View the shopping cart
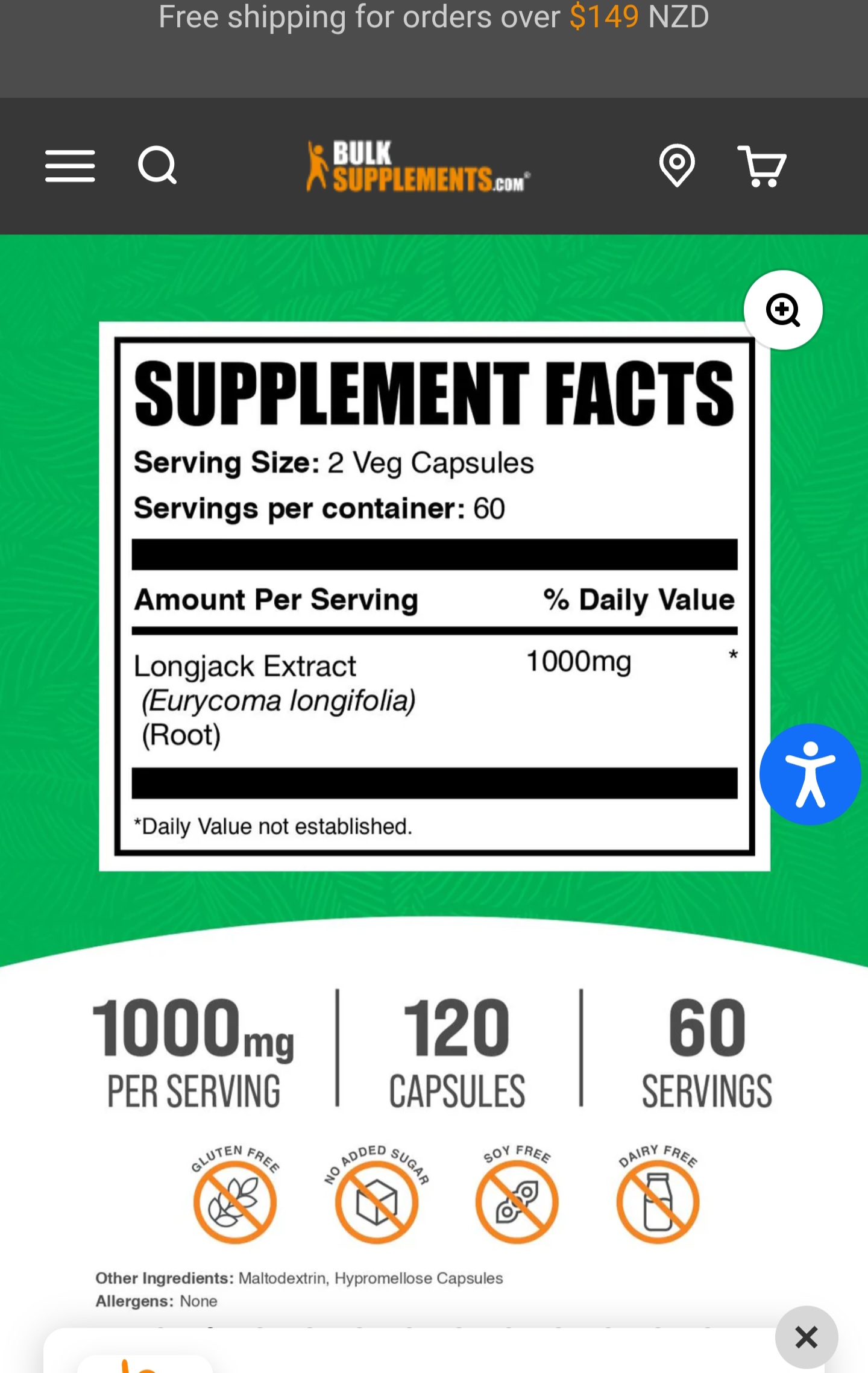 [x=762, y=166]
